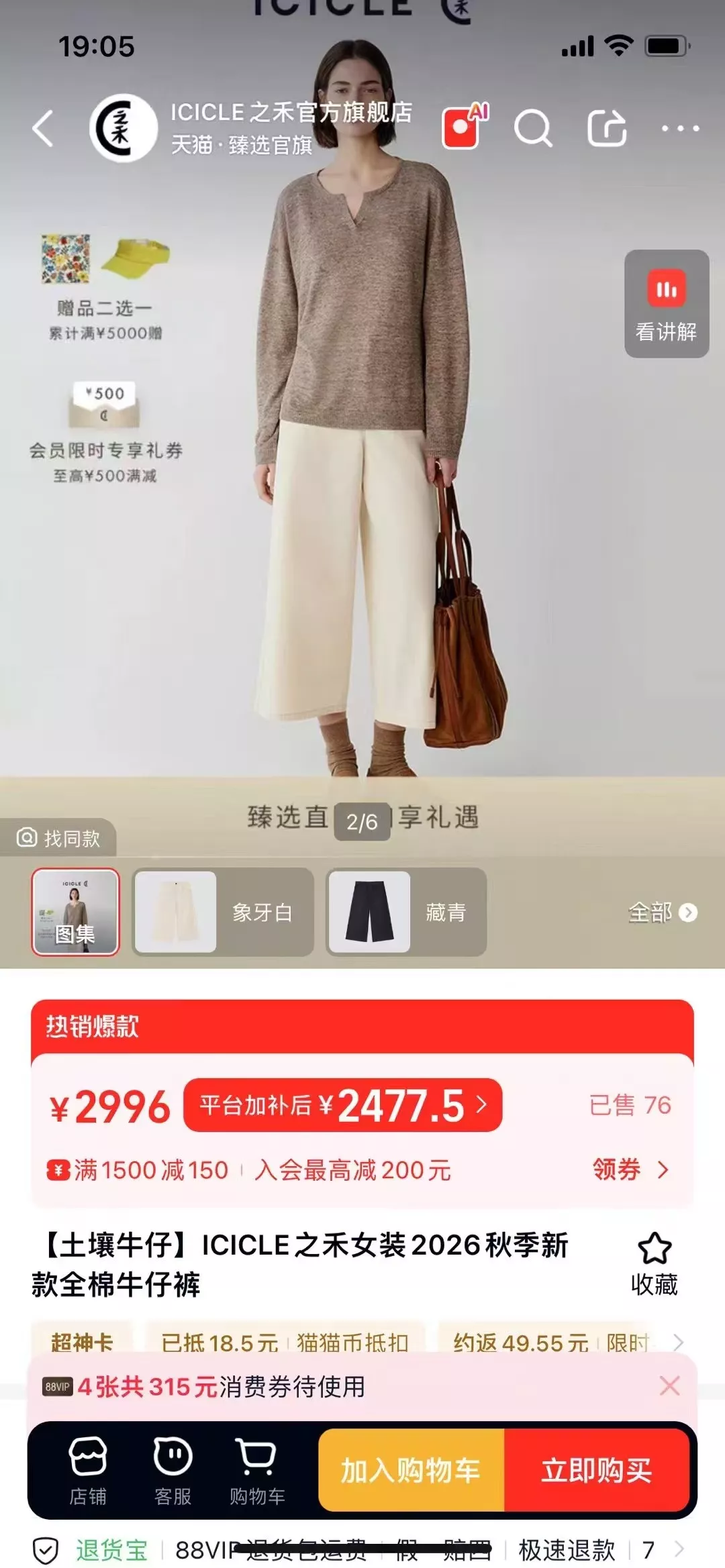This screenshot has height=1568, width=725.
Task: Dismiss the 消费券待使用 banner
Action: [x=669, y=1386]
